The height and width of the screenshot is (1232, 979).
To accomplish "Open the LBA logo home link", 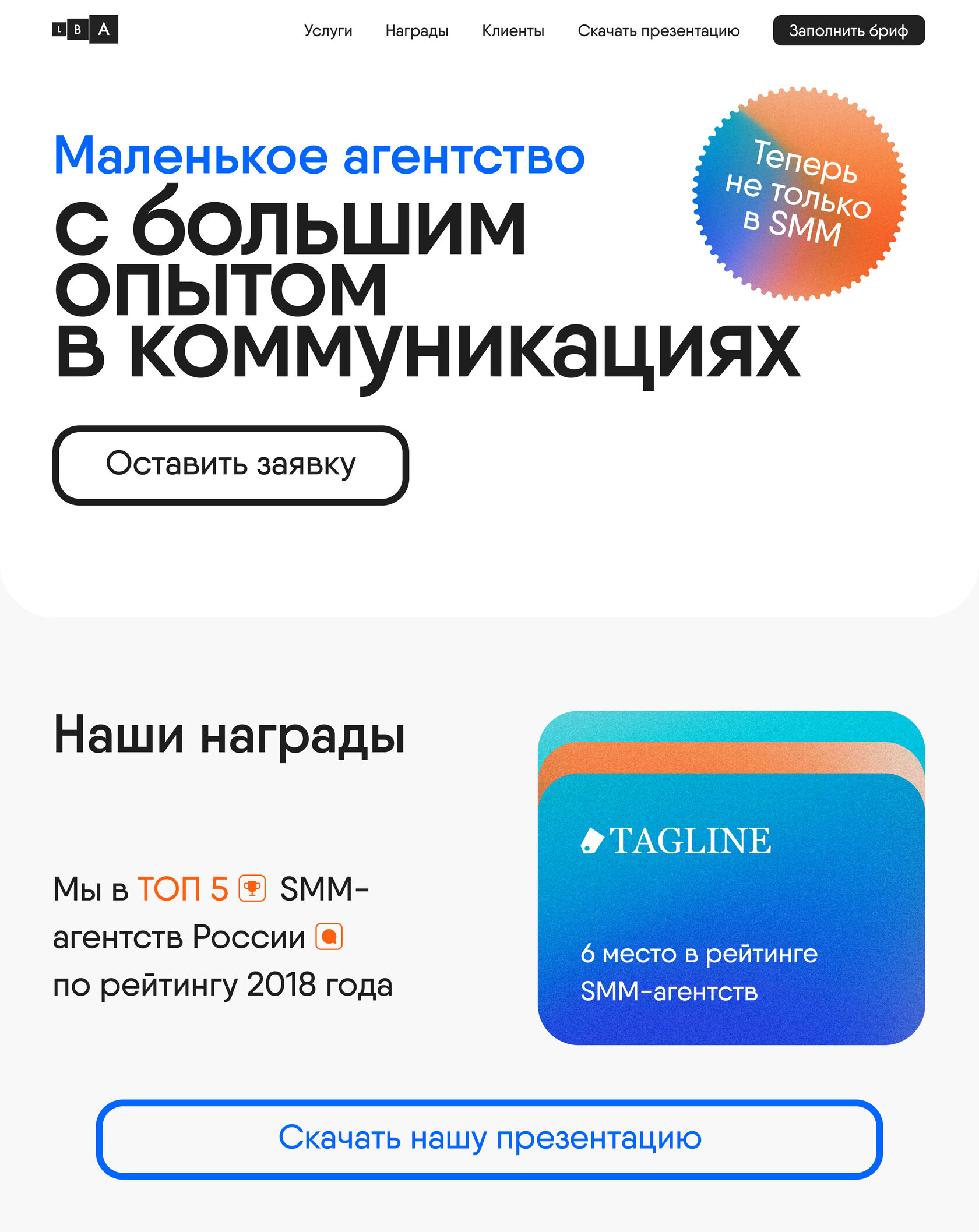I will point(85,29).
